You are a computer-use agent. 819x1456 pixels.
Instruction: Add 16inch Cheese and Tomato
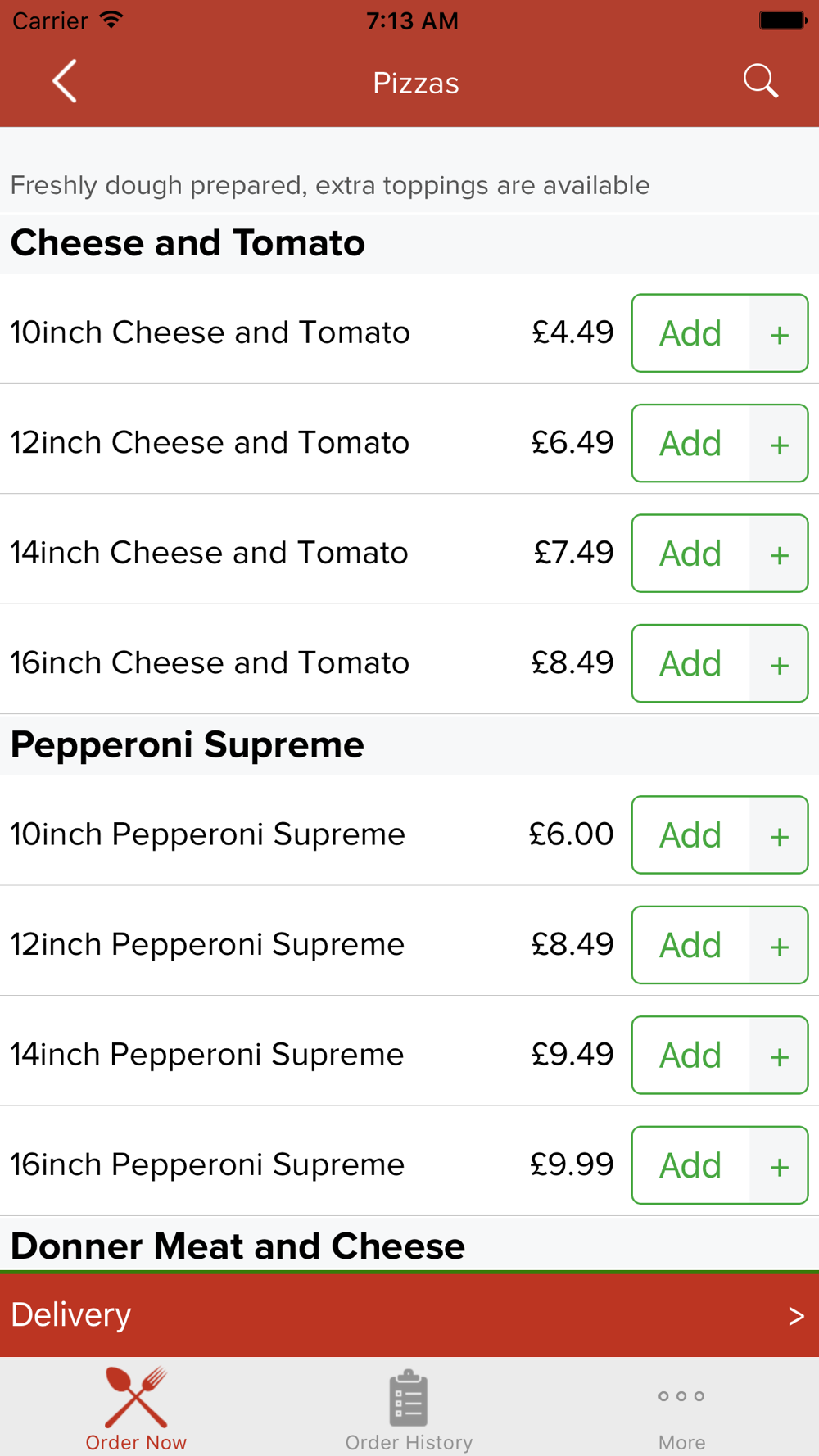[x=719, y=663]
